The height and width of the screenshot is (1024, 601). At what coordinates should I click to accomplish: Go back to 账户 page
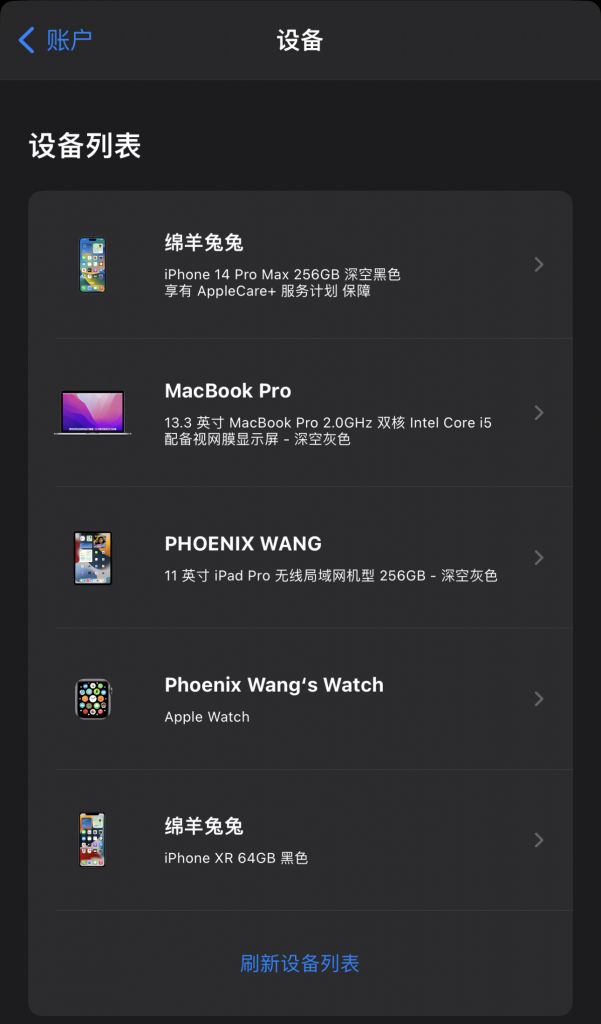pos(55,40)
